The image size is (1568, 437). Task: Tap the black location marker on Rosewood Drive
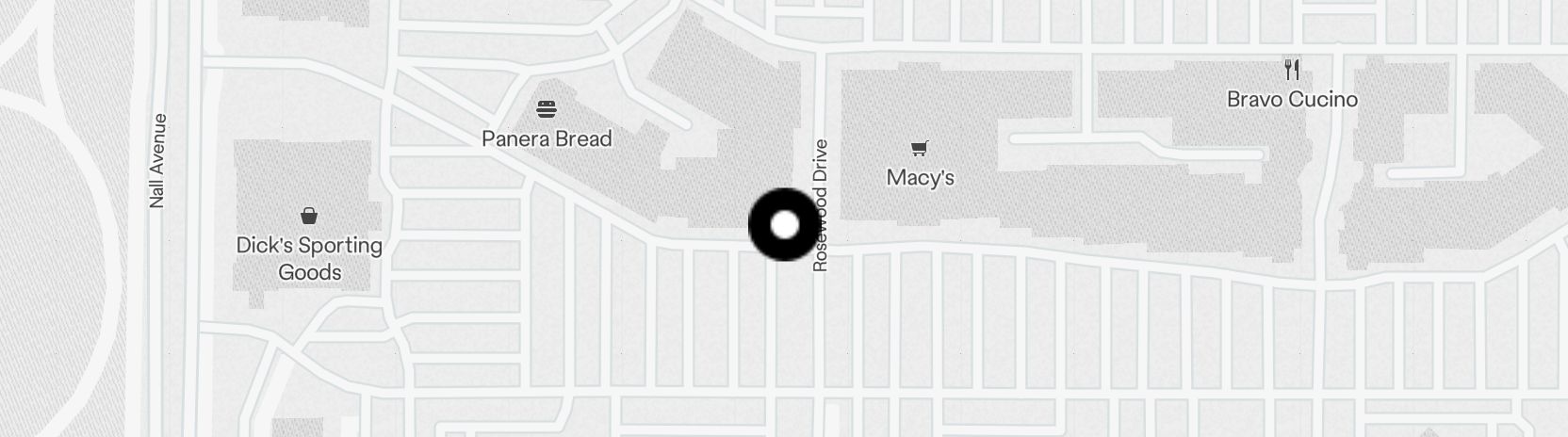click(784, 225)
